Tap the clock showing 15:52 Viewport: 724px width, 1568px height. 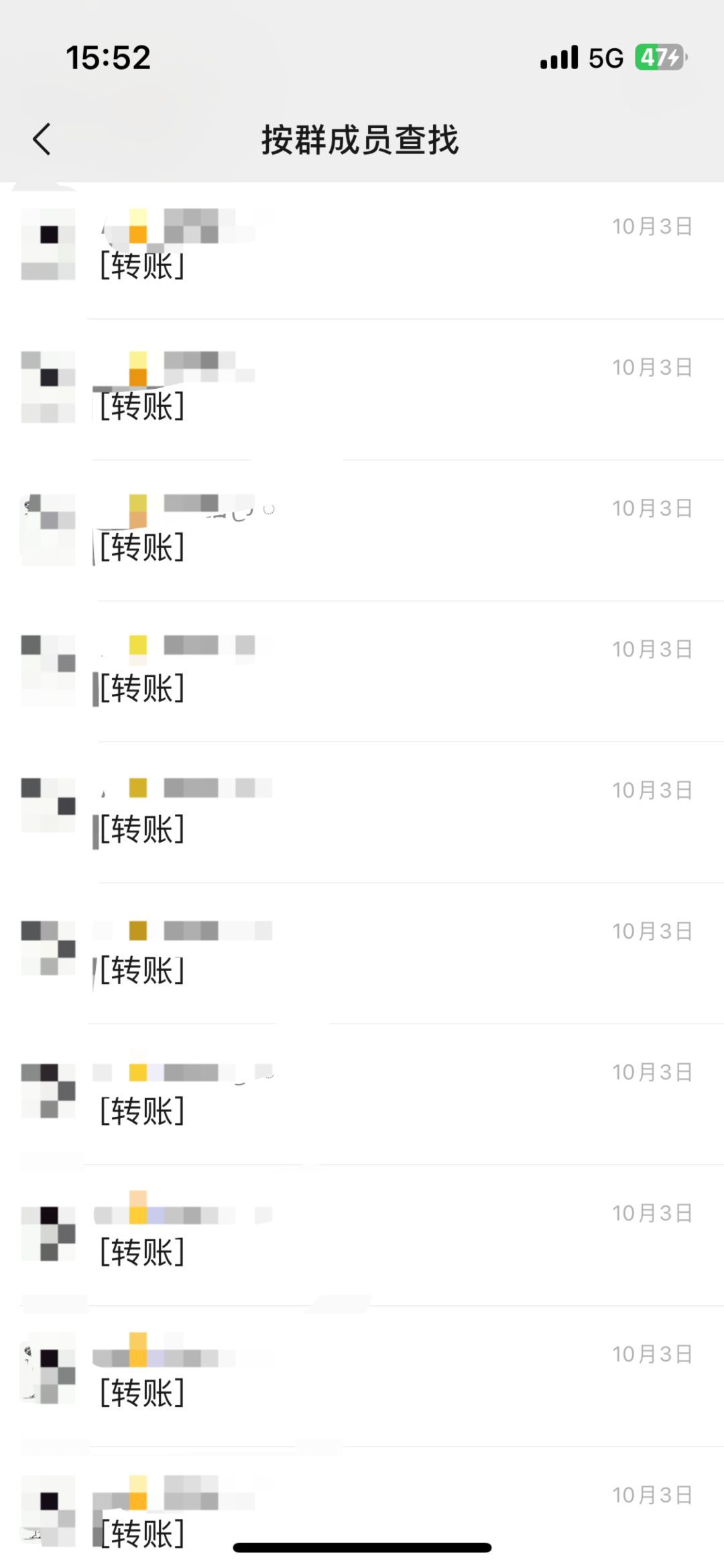[107, 58]
